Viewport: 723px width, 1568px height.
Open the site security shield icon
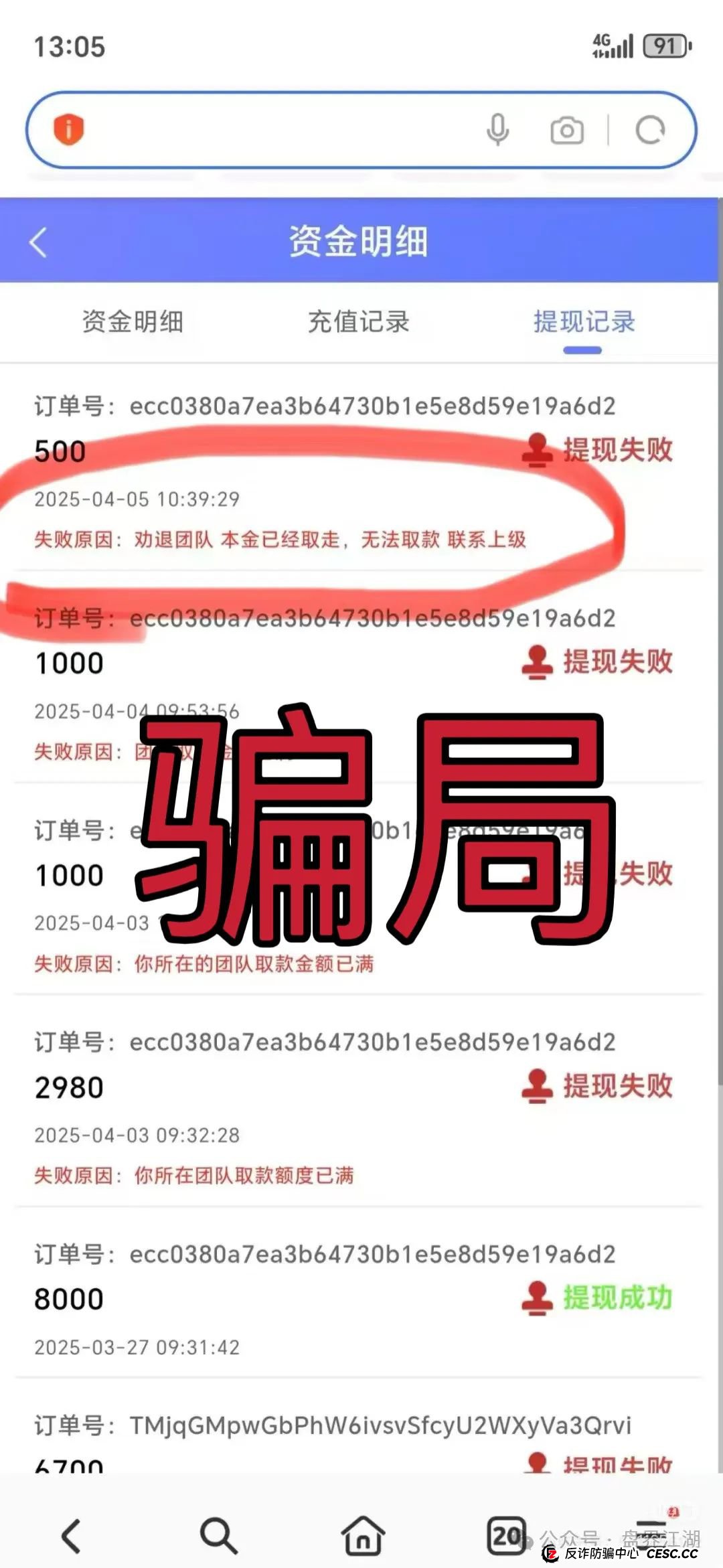pyautogui.click(x=68, y=130)
